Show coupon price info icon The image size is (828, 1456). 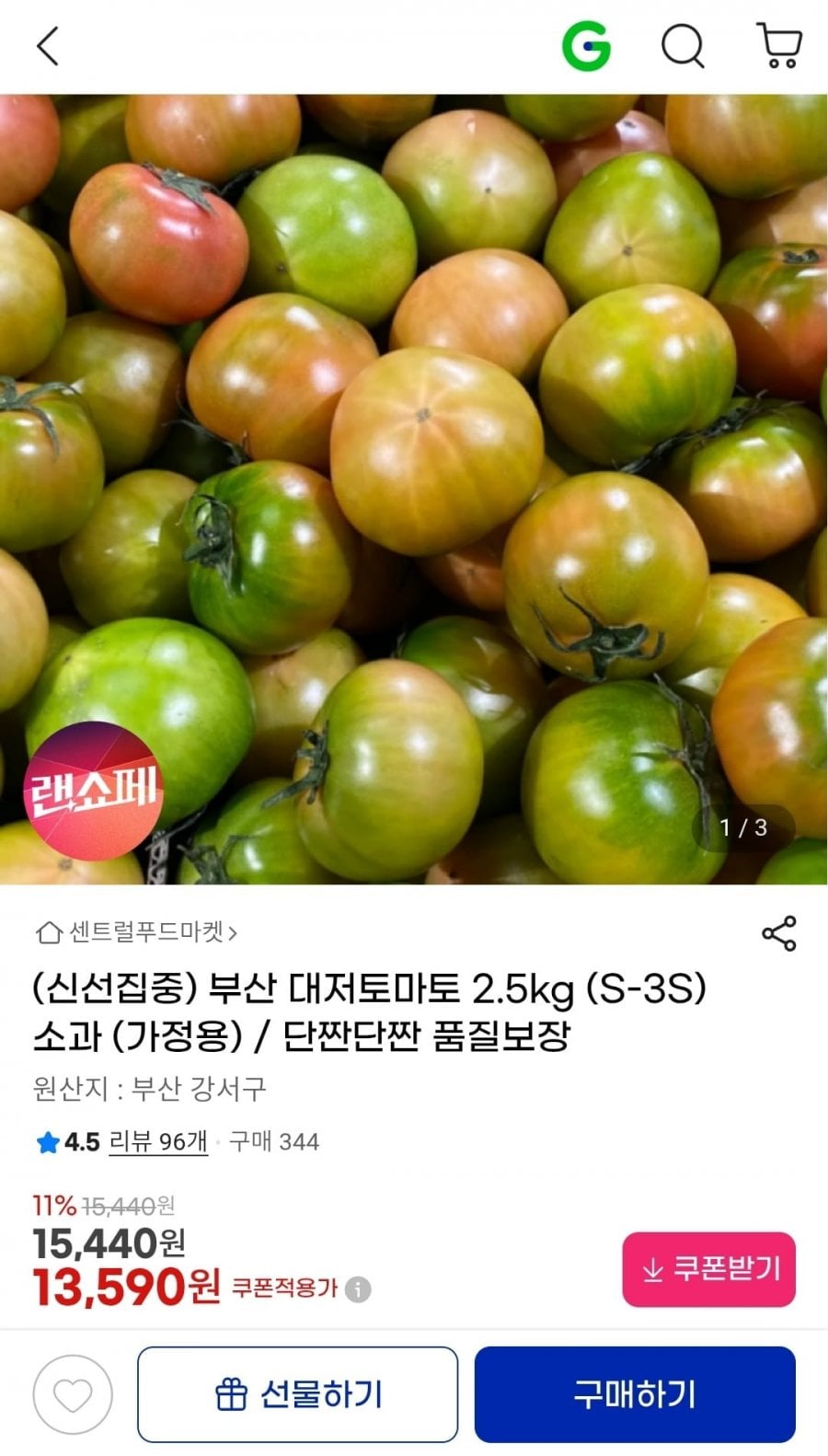(358, 1289)
